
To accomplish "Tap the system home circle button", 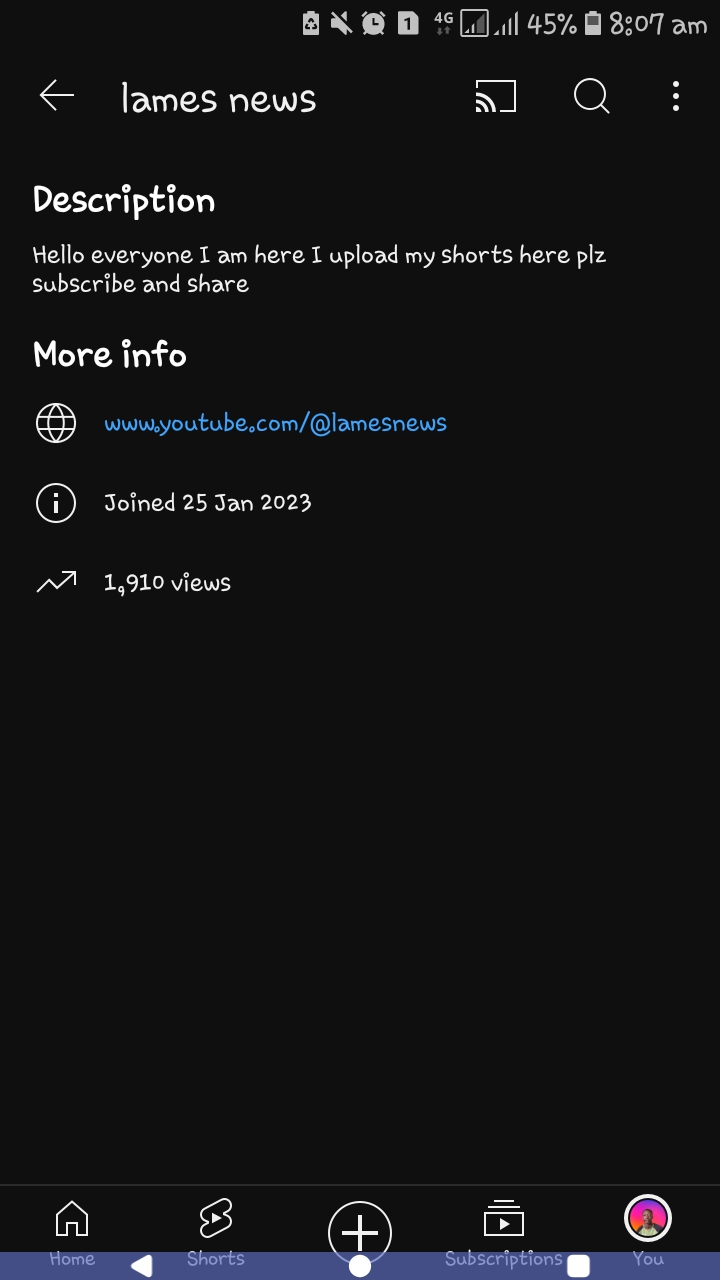I will click(360, 1266).
